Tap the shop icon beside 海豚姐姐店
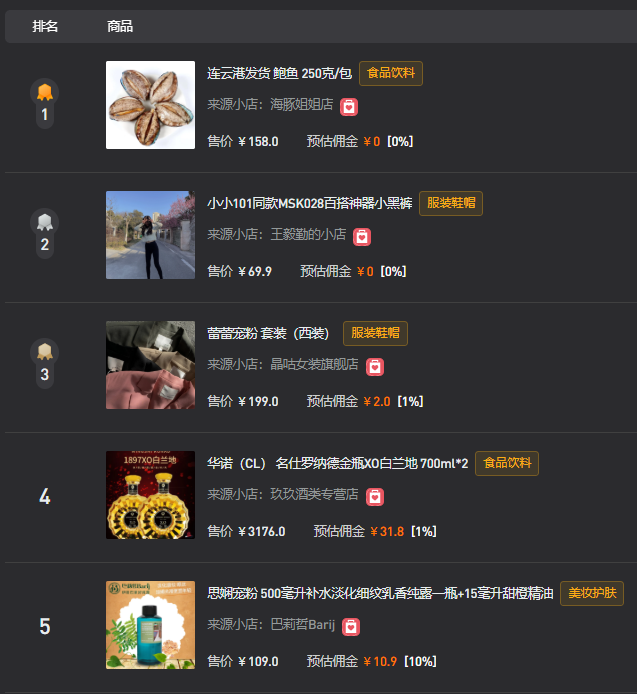Viewport: 637px width, 694px height. point(349,106)
